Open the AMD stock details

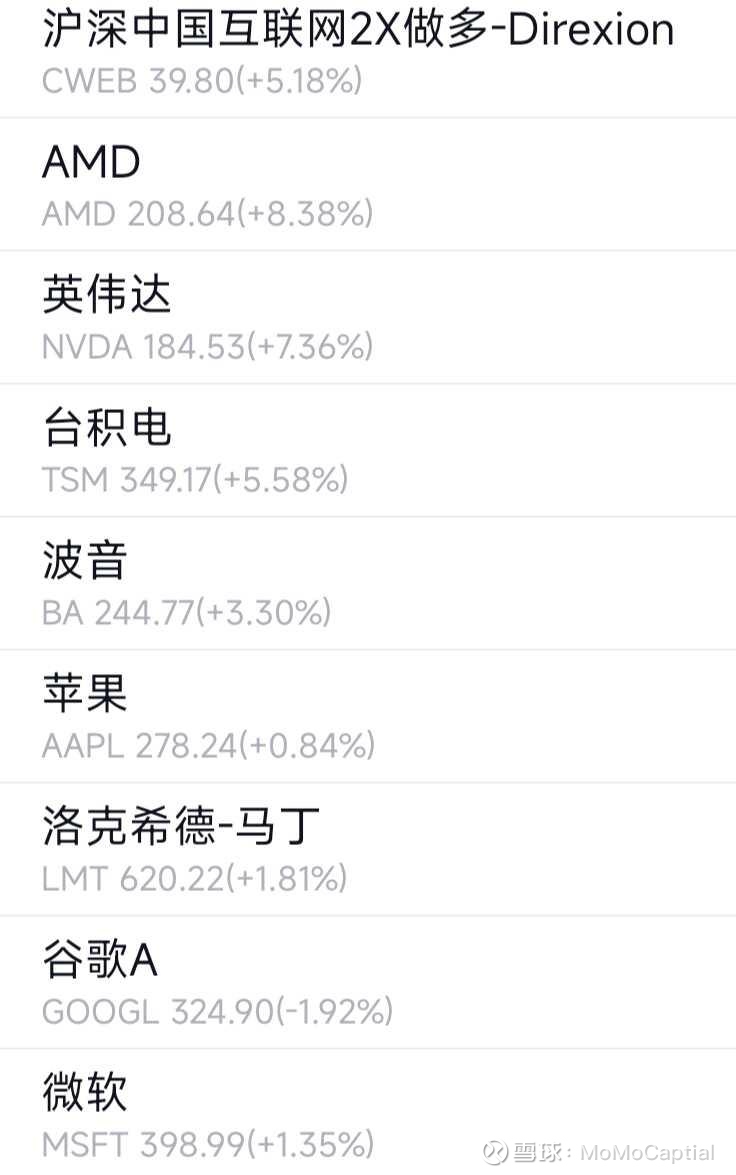pos(368,184)
